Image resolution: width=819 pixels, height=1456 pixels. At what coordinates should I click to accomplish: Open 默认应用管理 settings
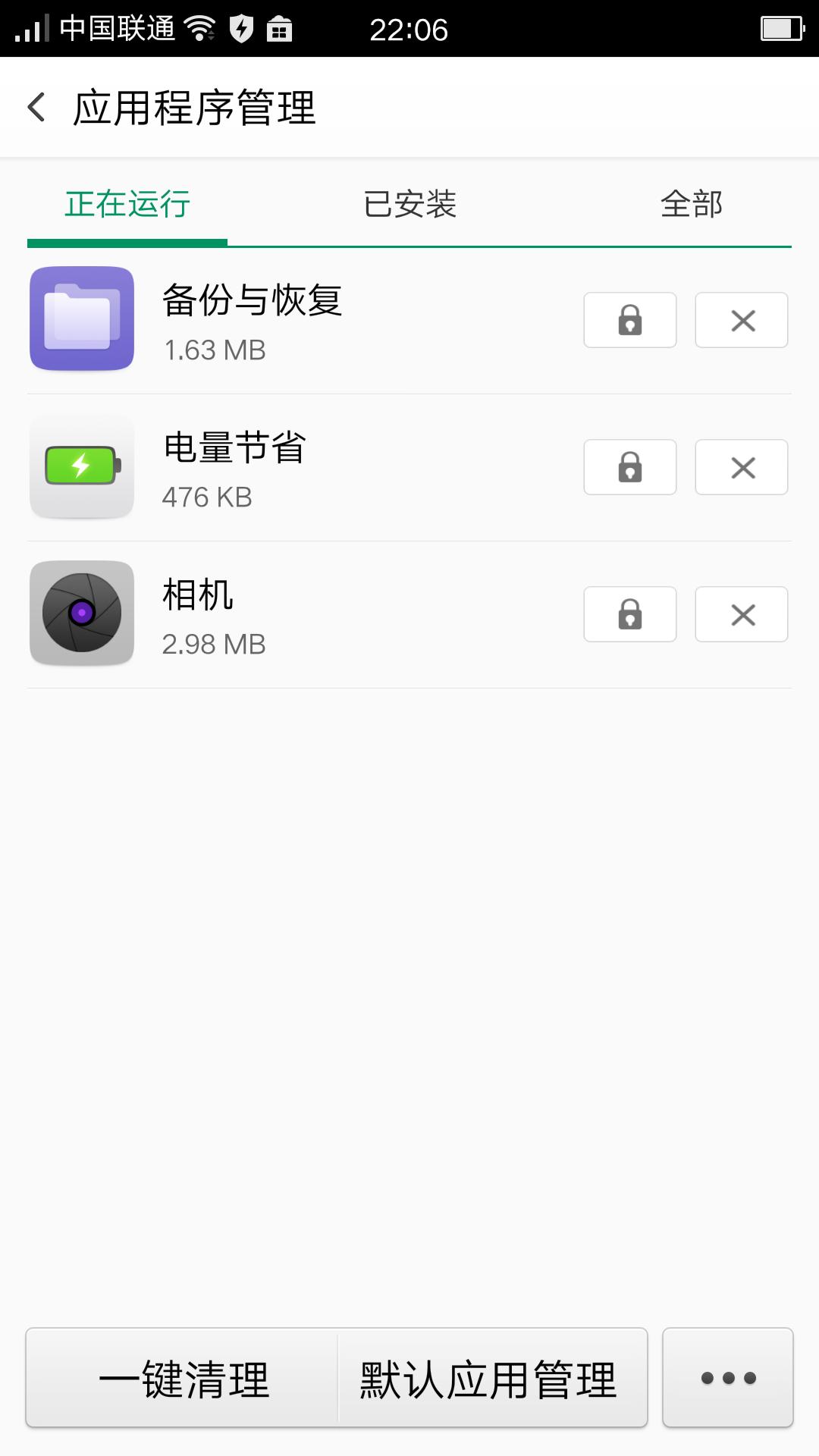point(489,1379)
